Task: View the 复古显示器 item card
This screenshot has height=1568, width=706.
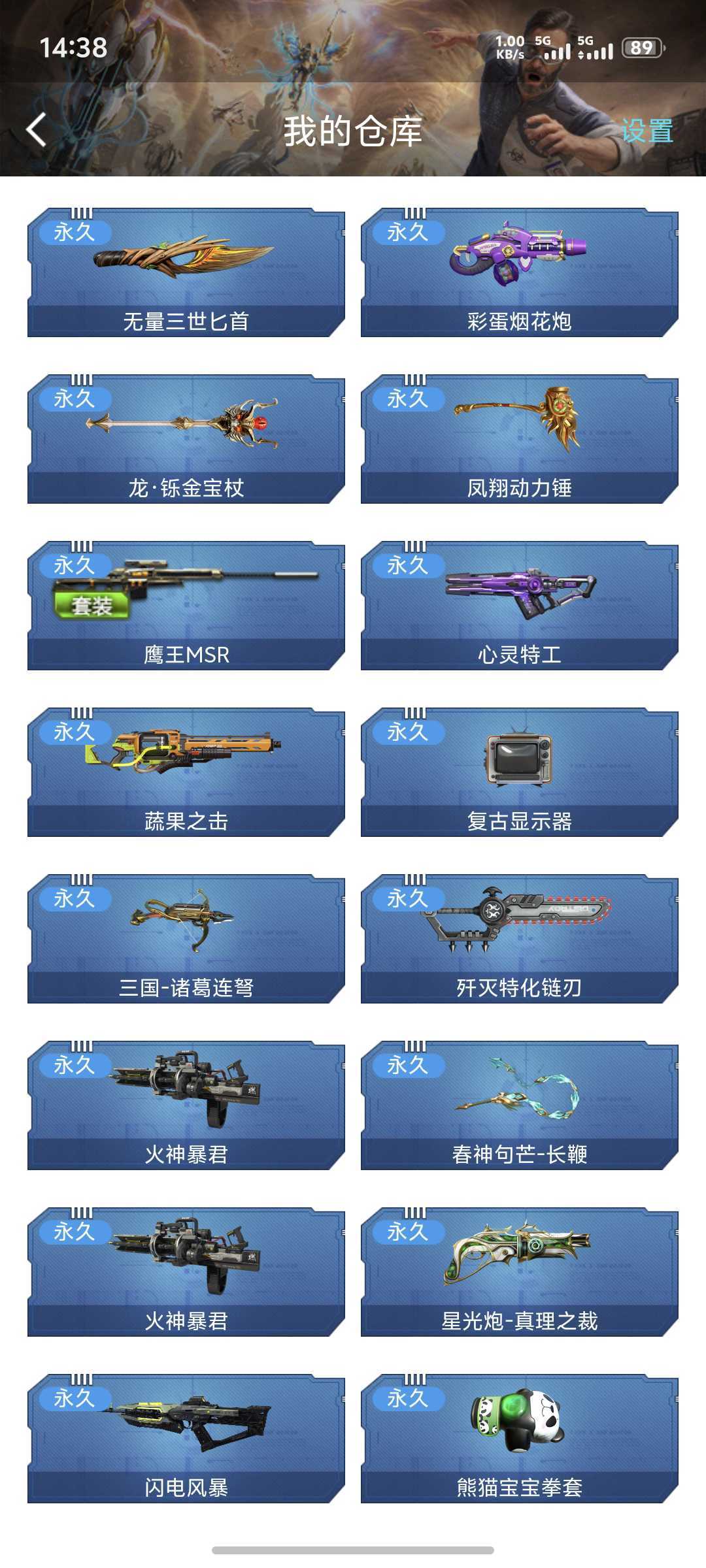Action: [x=520, y=772]
